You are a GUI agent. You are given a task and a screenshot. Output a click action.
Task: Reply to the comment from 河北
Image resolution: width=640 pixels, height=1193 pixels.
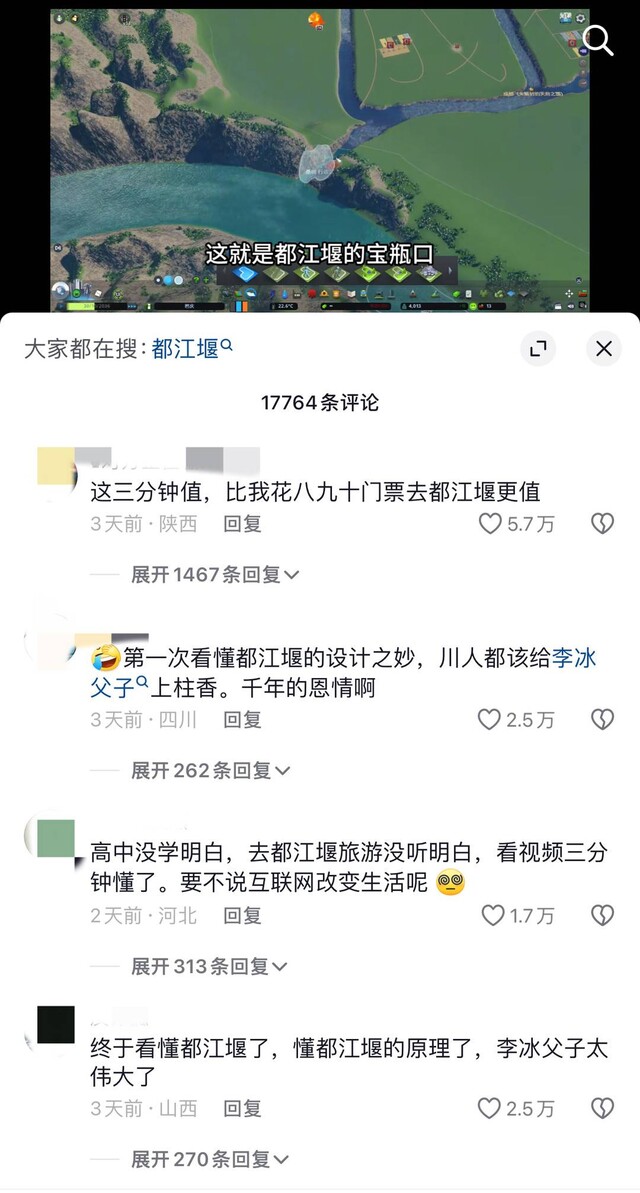click(243, 915)
